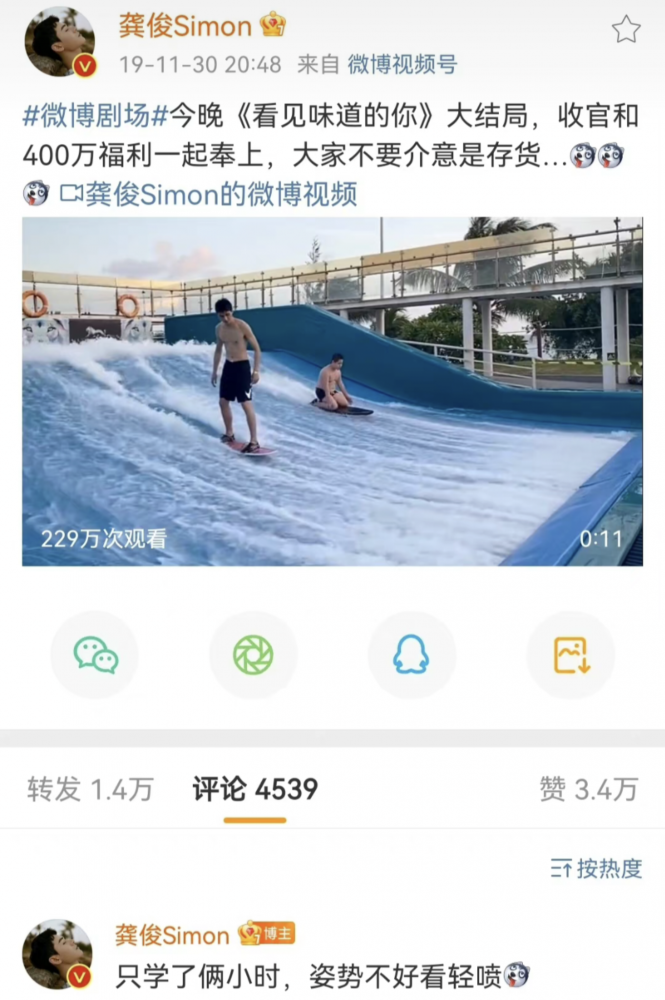665x1000 pixels.
Task: Share to the green camera-shutter app
Action: click(x=253, y=655)
